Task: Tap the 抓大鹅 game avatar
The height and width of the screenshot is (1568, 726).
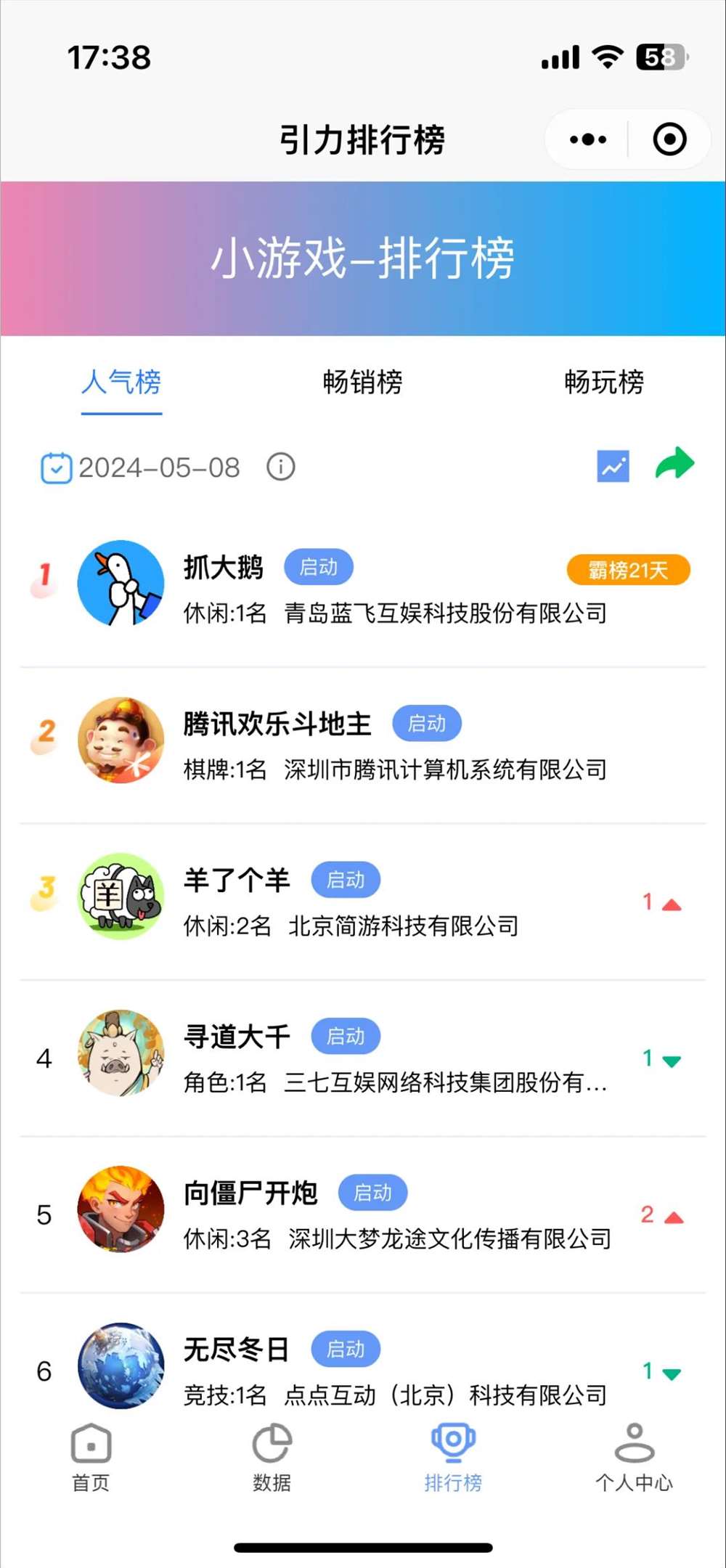Action: (x=121, y=582)
